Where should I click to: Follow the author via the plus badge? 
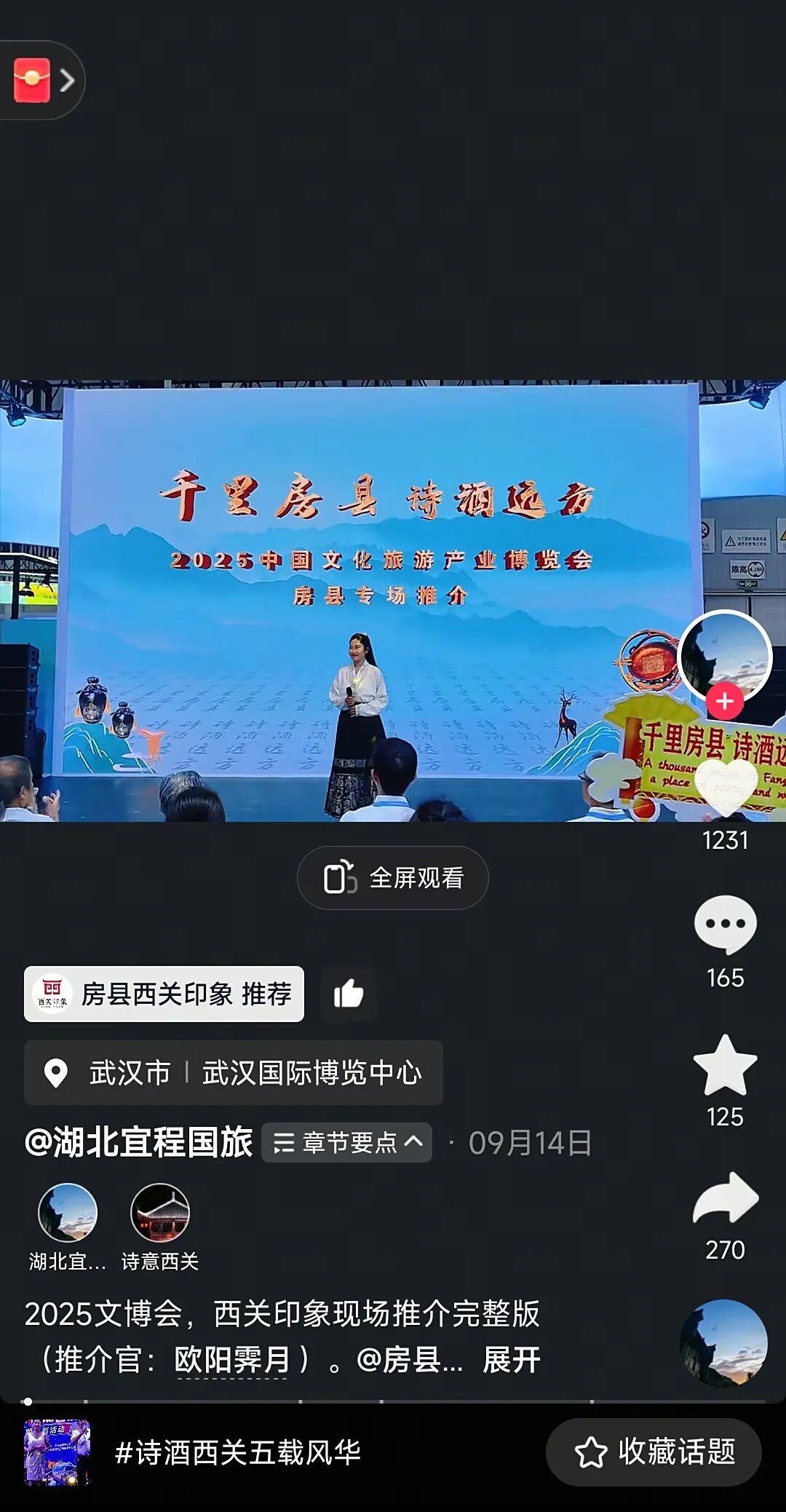(x=724, y=701)
